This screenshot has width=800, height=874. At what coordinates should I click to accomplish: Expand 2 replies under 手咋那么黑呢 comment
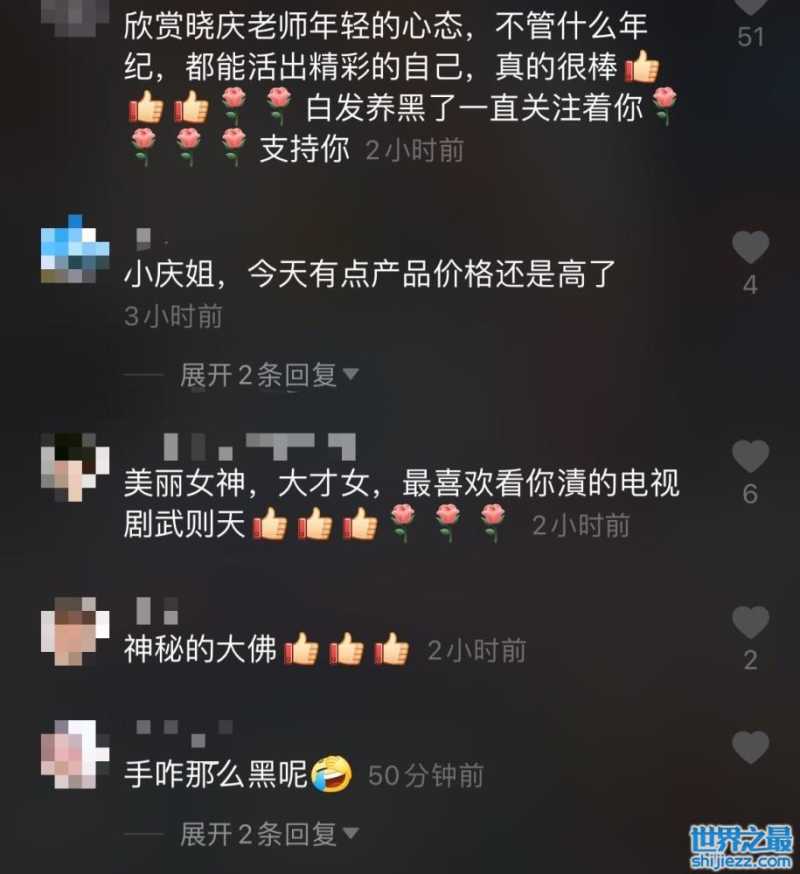(x=268, y=834)
